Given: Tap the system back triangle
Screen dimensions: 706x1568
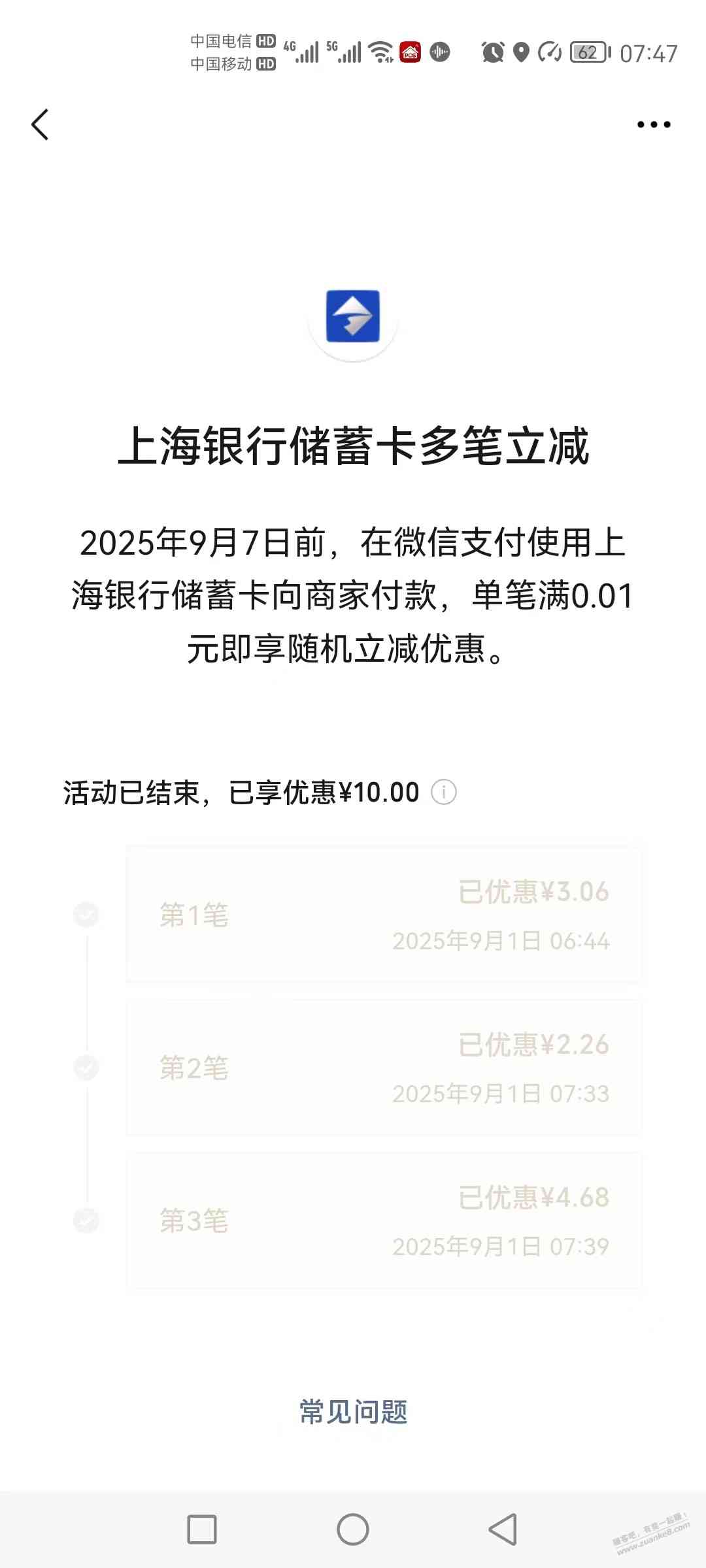Looking at the screenshot, I should point(503,1529).
